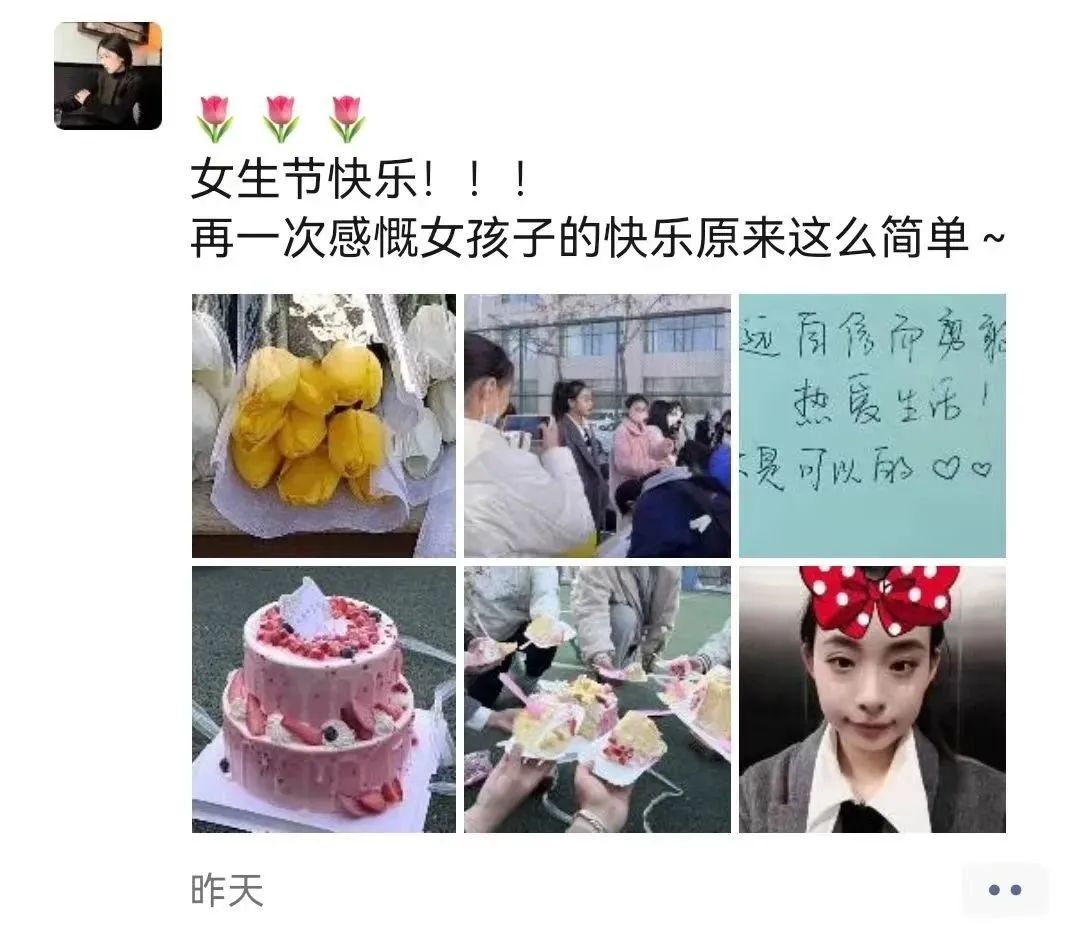Open the poster's profile avatar
The height and width of the screenshot is (938, 1079).
click(108, 76)
